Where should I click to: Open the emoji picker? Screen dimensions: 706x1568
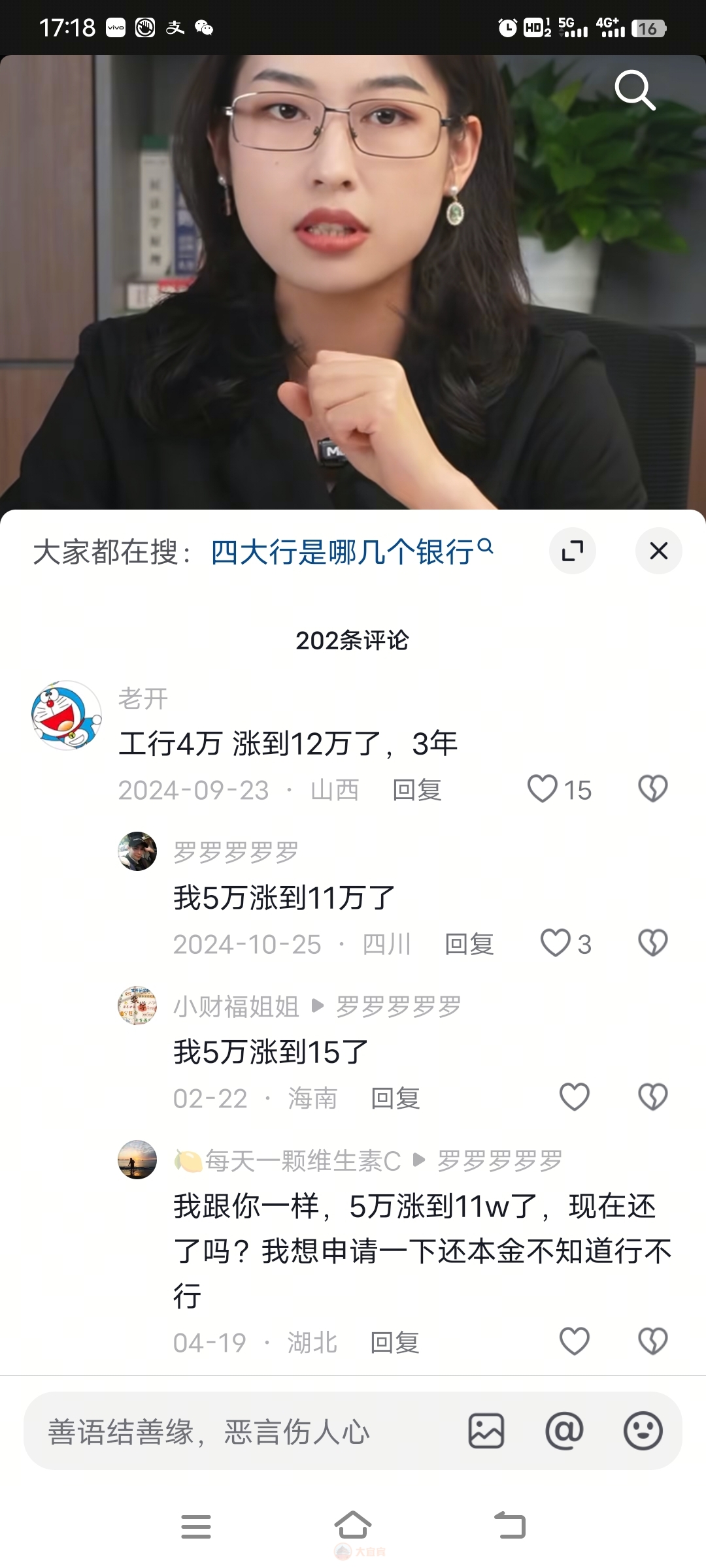[x=643, y=1431]
